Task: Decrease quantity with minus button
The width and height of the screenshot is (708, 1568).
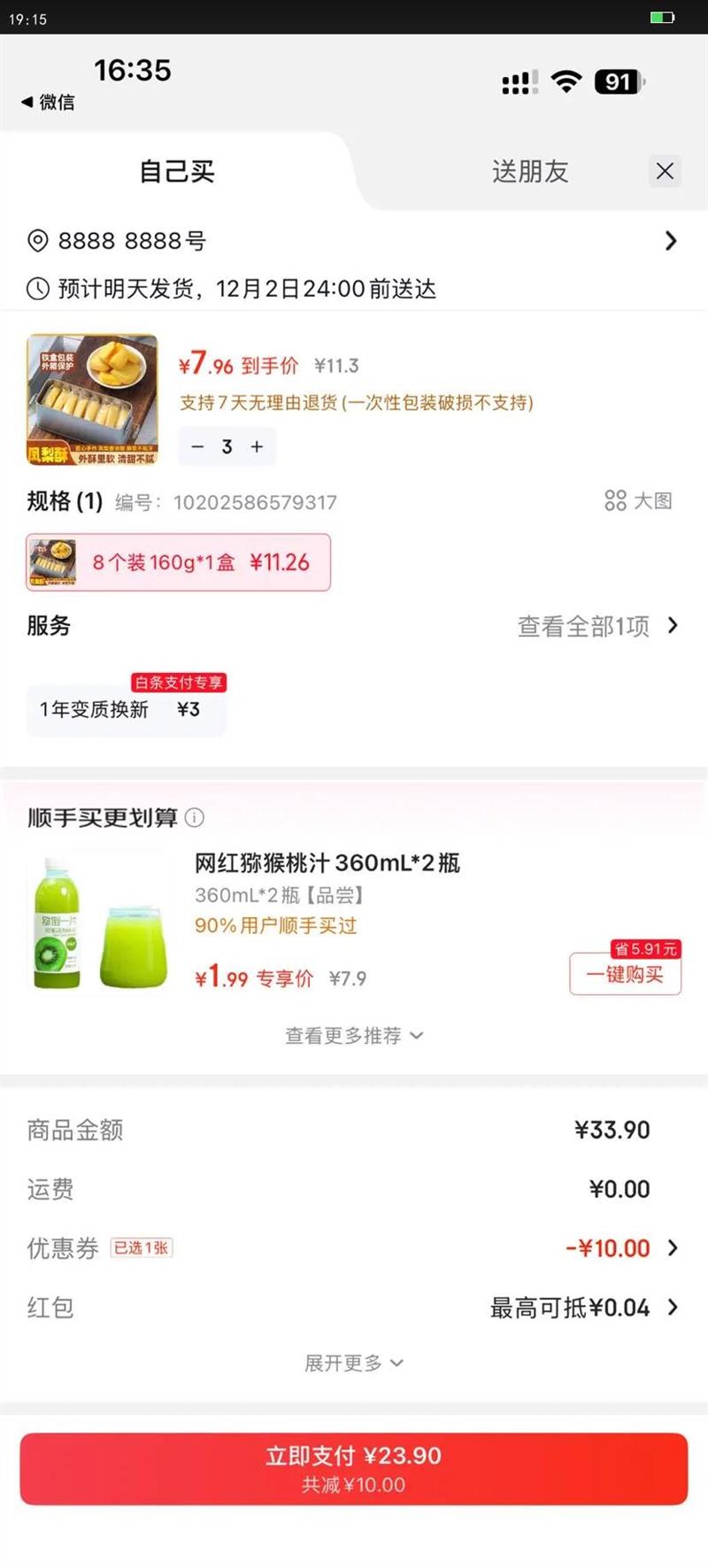Action: (x=198, y=447)
